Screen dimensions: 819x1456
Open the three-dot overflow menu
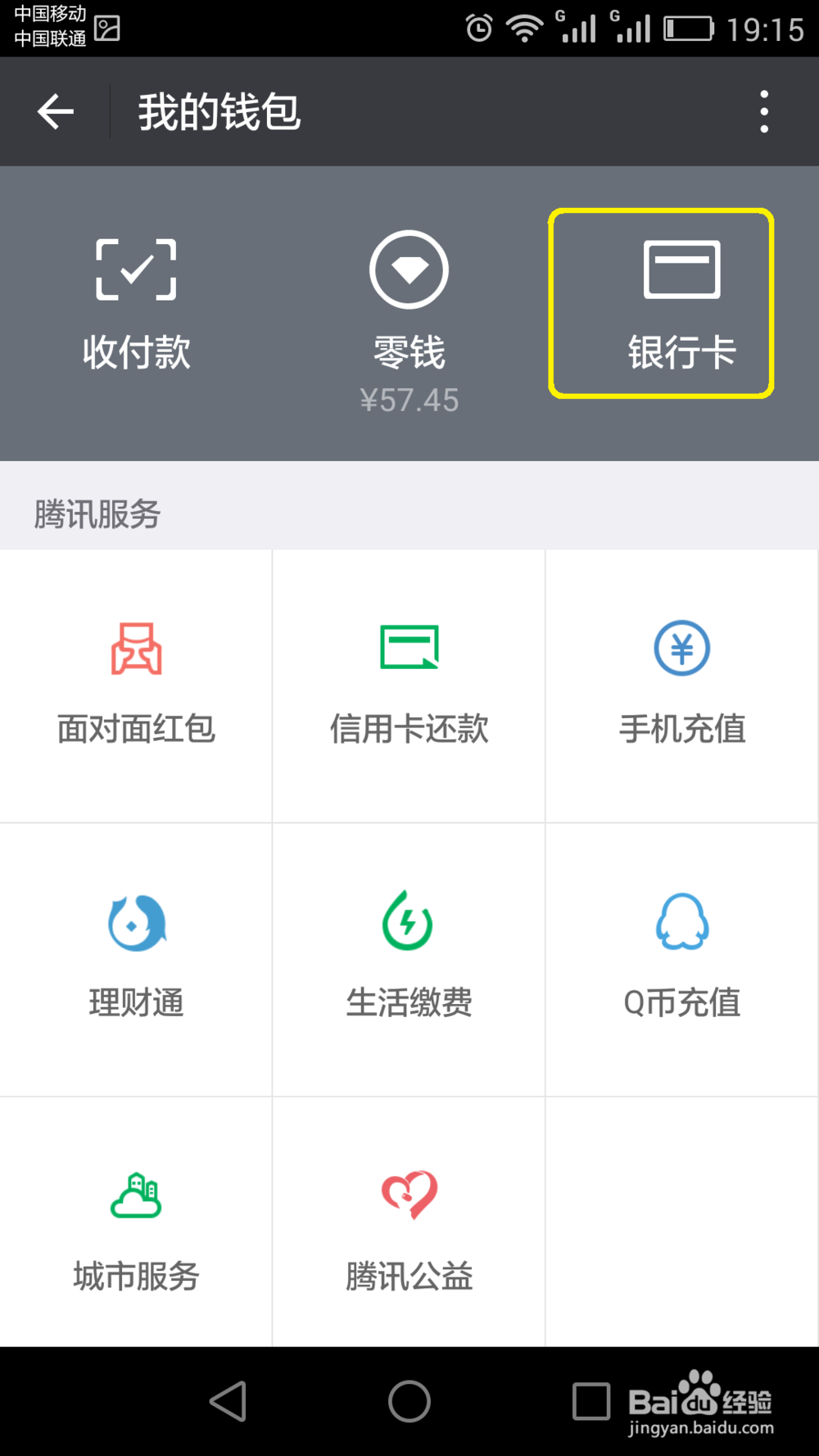(764, 111)
